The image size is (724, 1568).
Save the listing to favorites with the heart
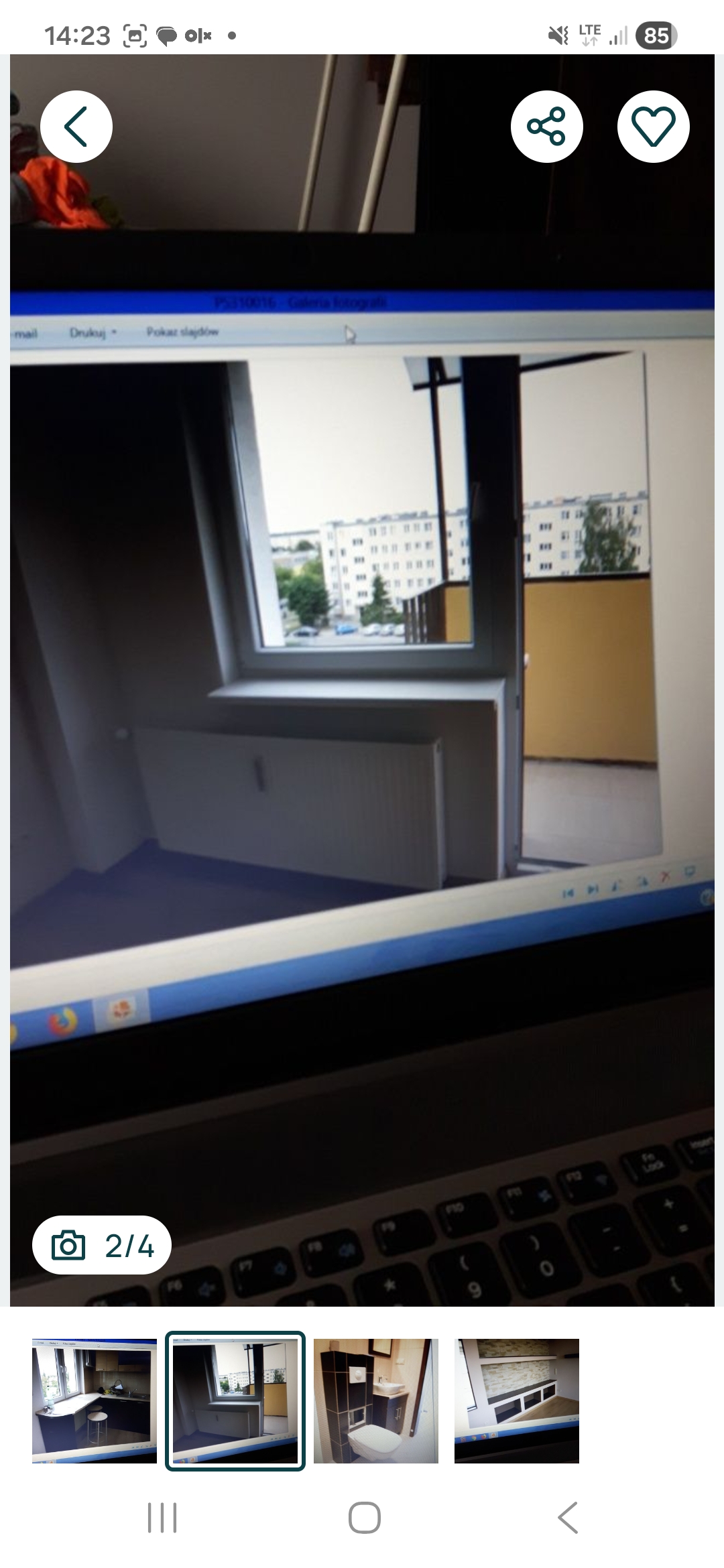point(653,127)
